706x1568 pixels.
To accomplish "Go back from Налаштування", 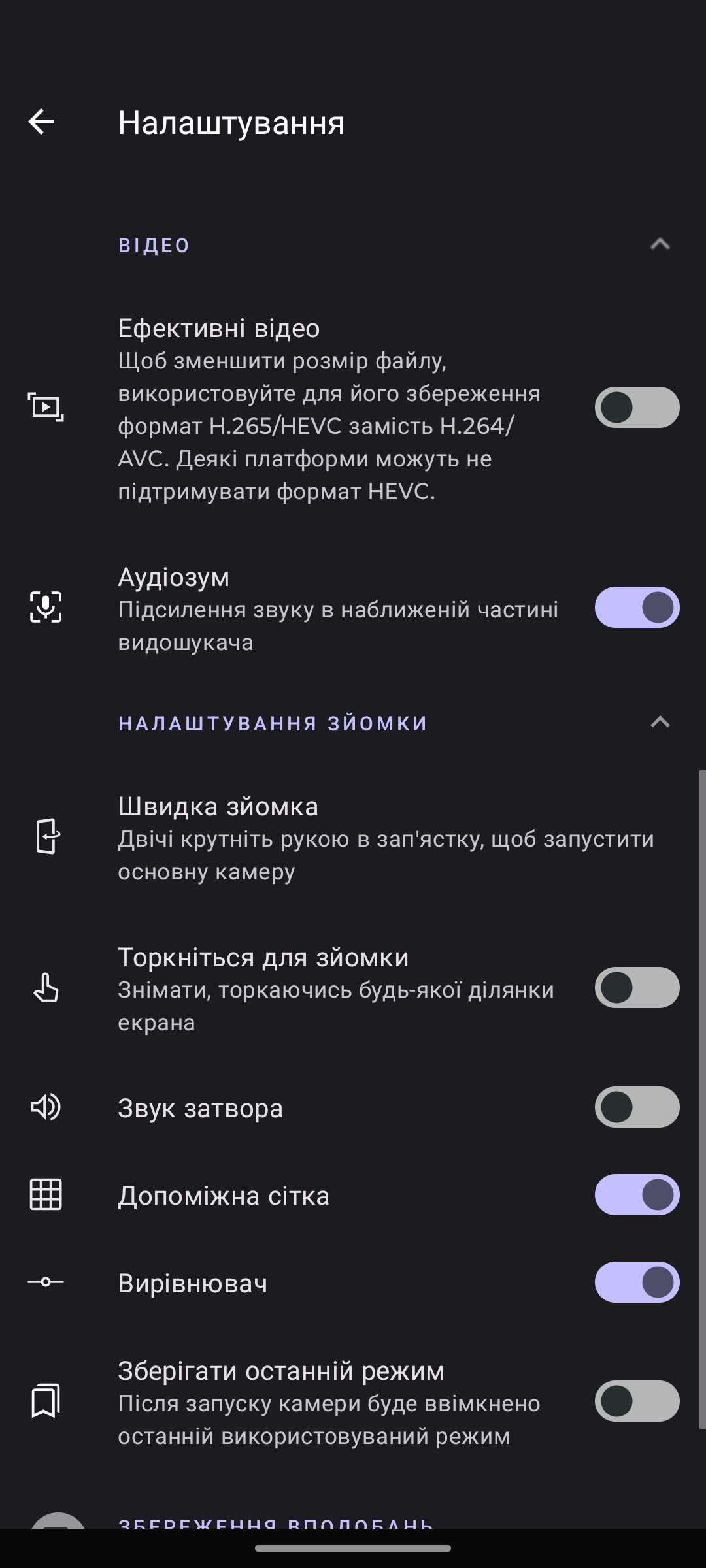I will tap(41, 122).
